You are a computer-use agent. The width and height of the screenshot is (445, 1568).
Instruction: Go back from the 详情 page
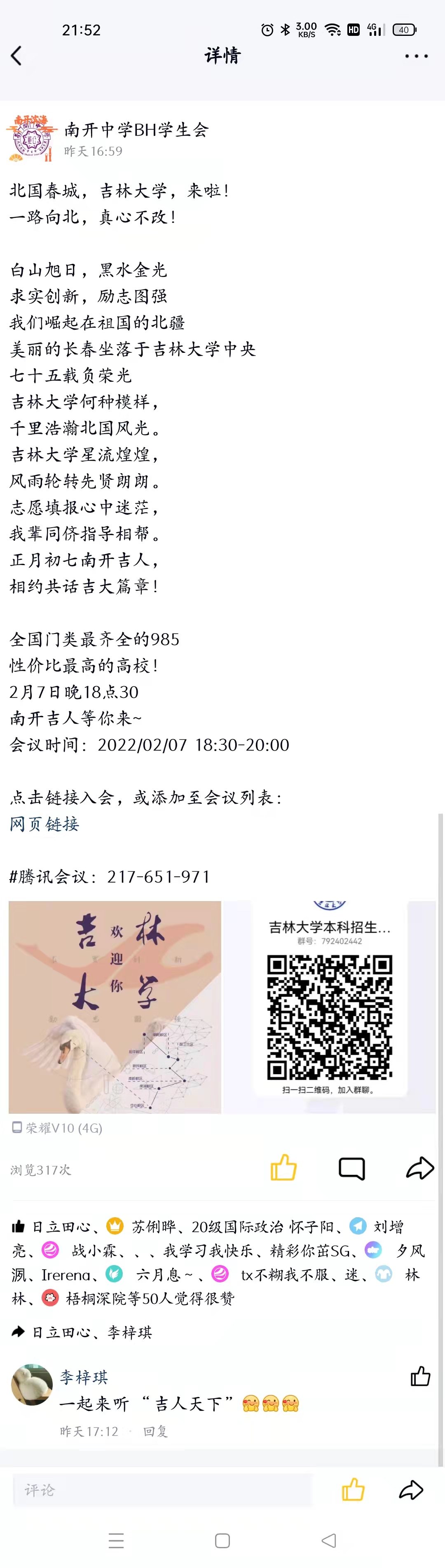point(16,56)
